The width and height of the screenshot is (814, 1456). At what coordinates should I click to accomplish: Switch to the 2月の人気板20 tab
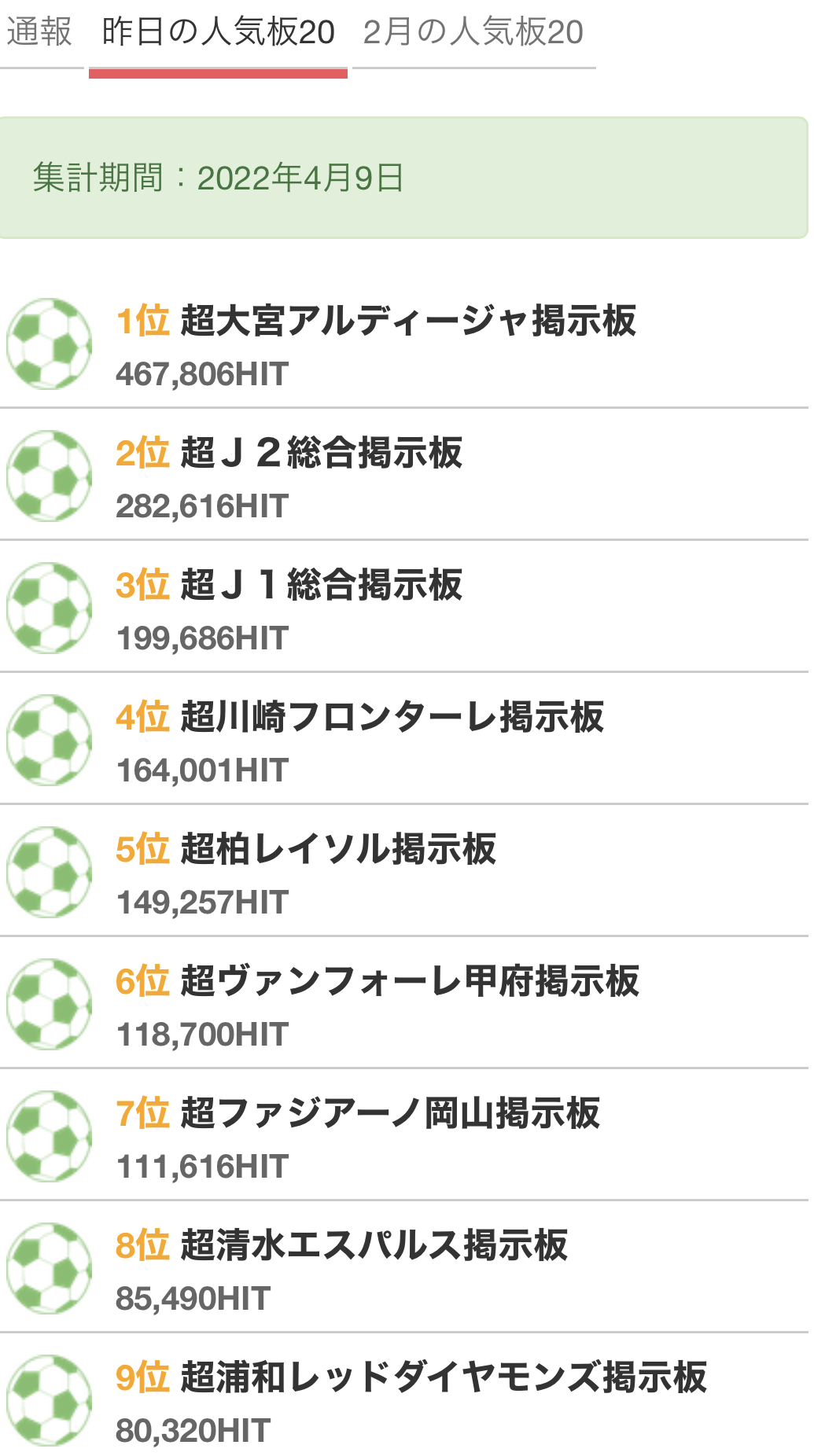473,33
